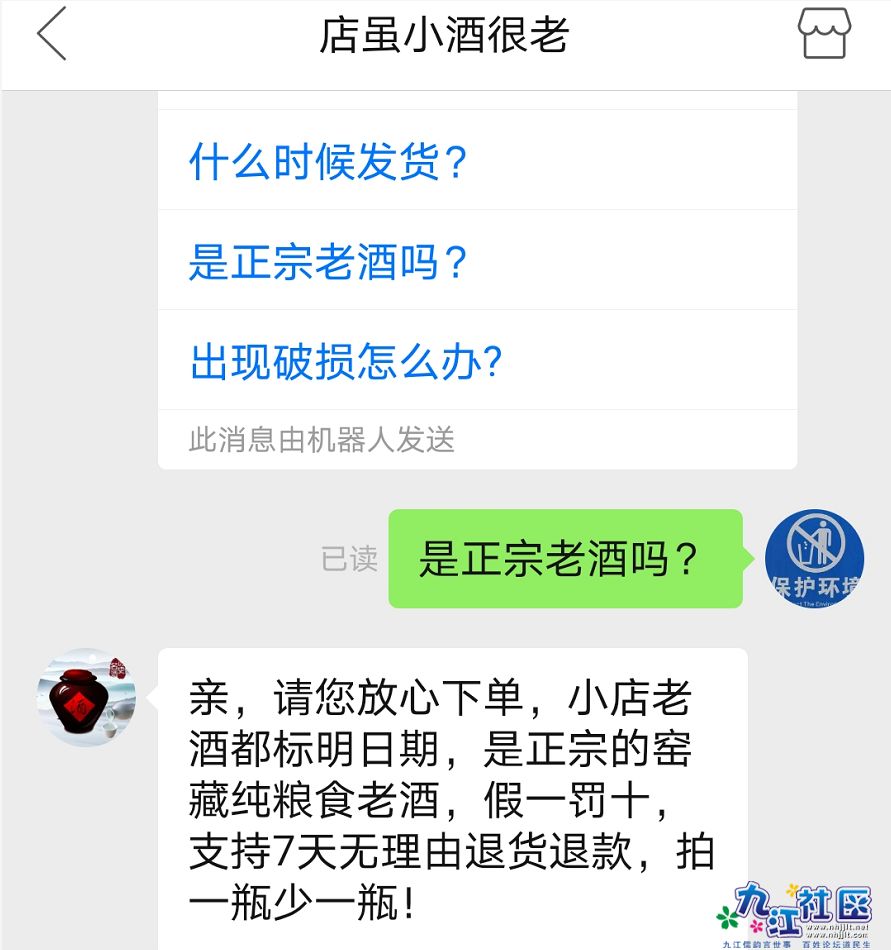891x950 pixels.
Task: Open the seller's wine jar avatar
Action: pos(86,697)
